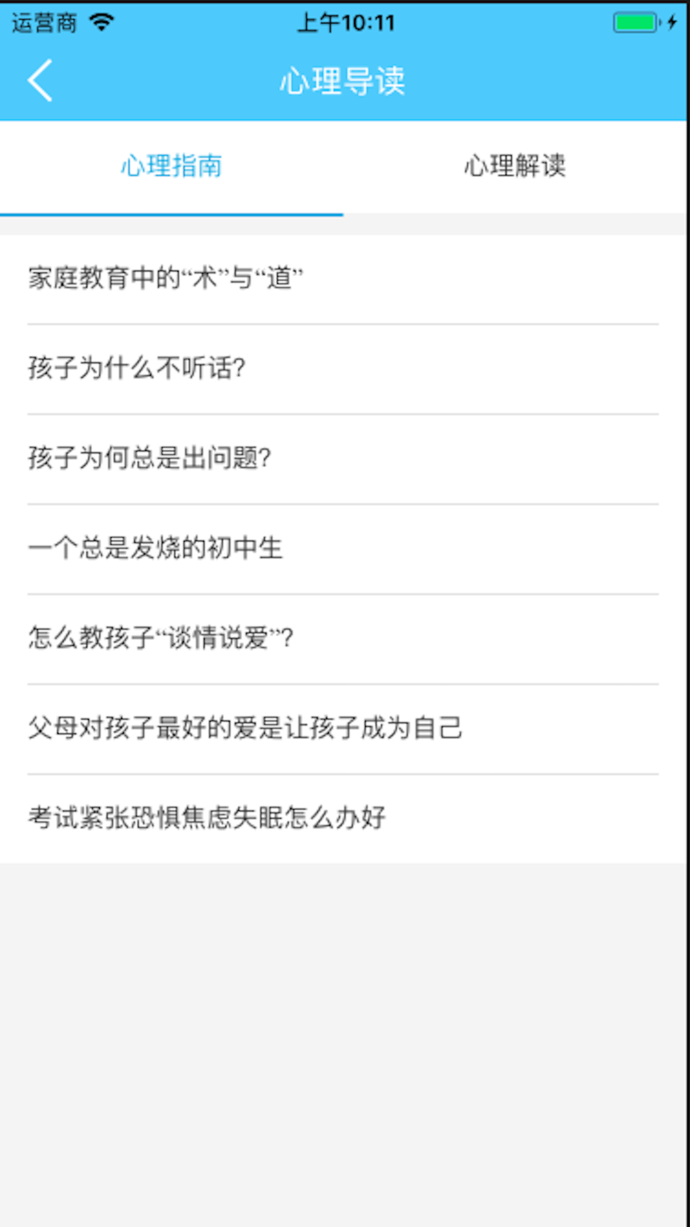
Task: Open the article 孩子为什么不听话?
Action: point(137,369)
